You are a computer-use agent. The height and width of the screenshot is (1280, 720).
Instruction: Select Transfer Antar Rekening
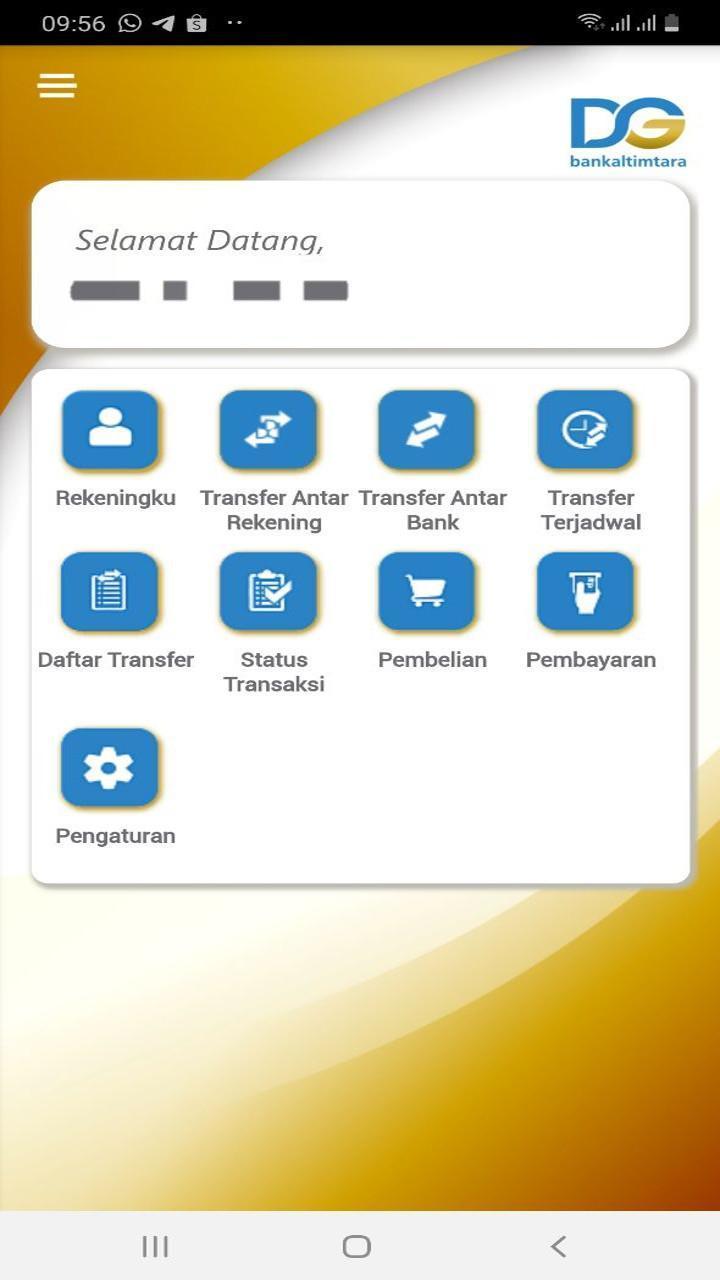tap(270, 430)
